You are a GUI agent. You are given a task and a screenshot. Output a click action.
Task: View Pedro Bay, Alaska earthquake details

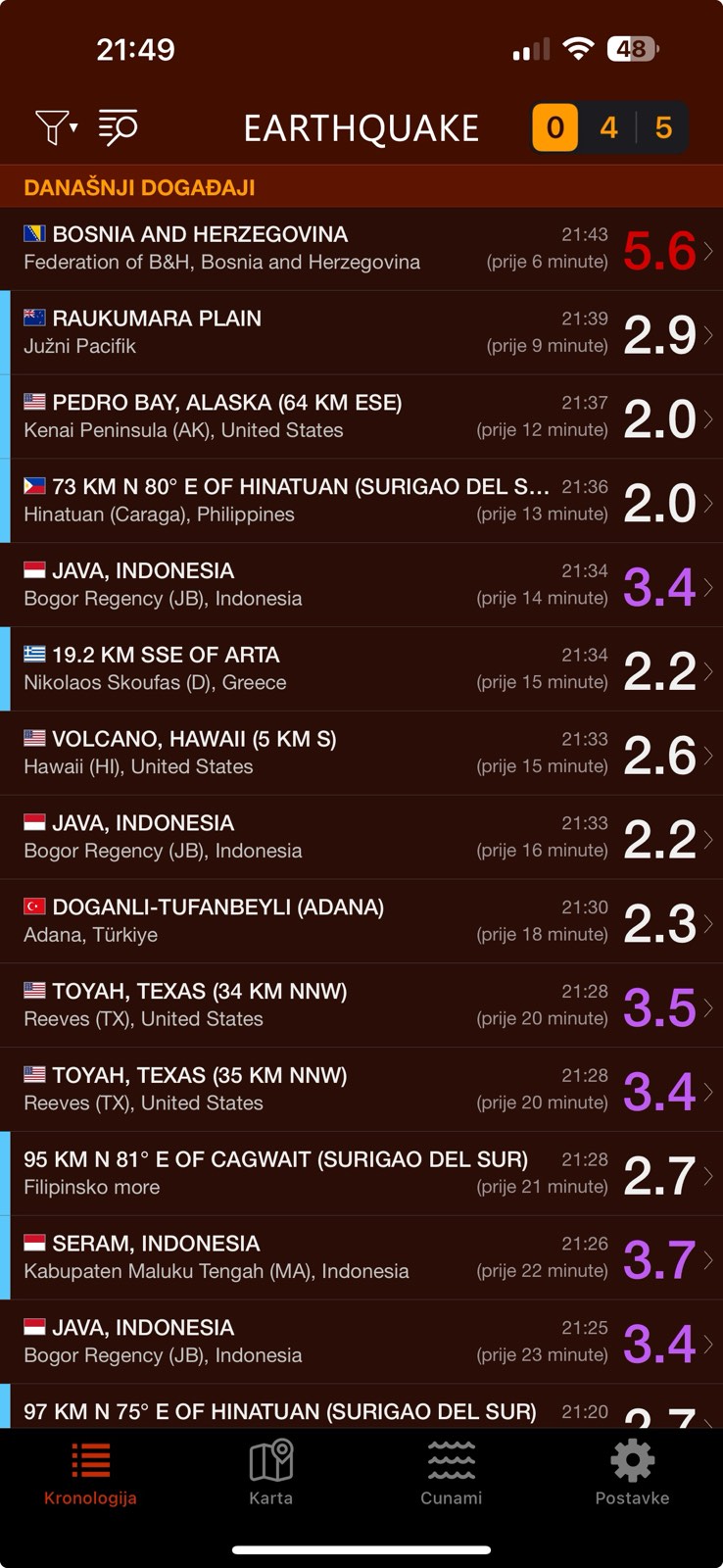click(x=361, y=416)
